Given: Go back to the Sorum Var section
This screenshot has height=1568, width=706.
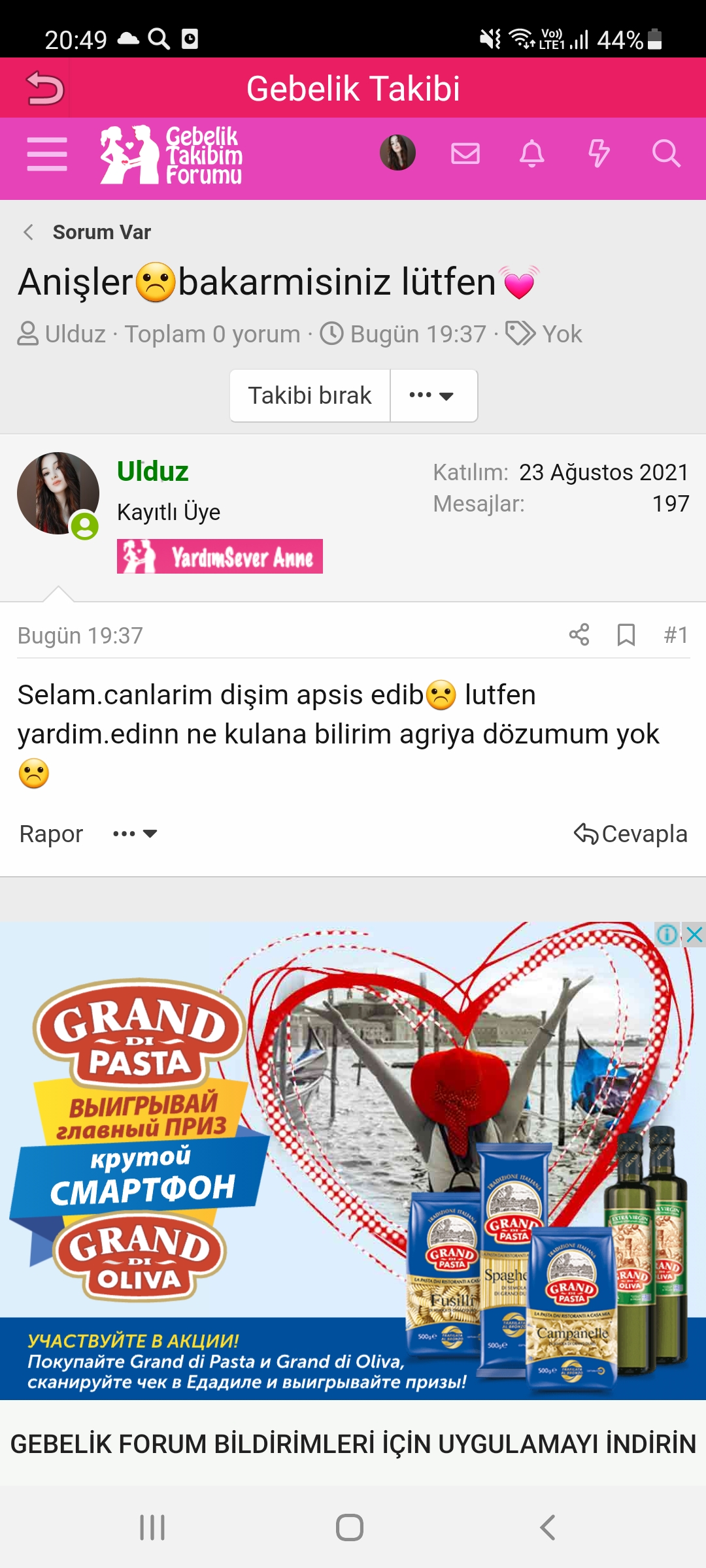Looking at the screenshot, I should pyautogui.click(x=101, y=232).
